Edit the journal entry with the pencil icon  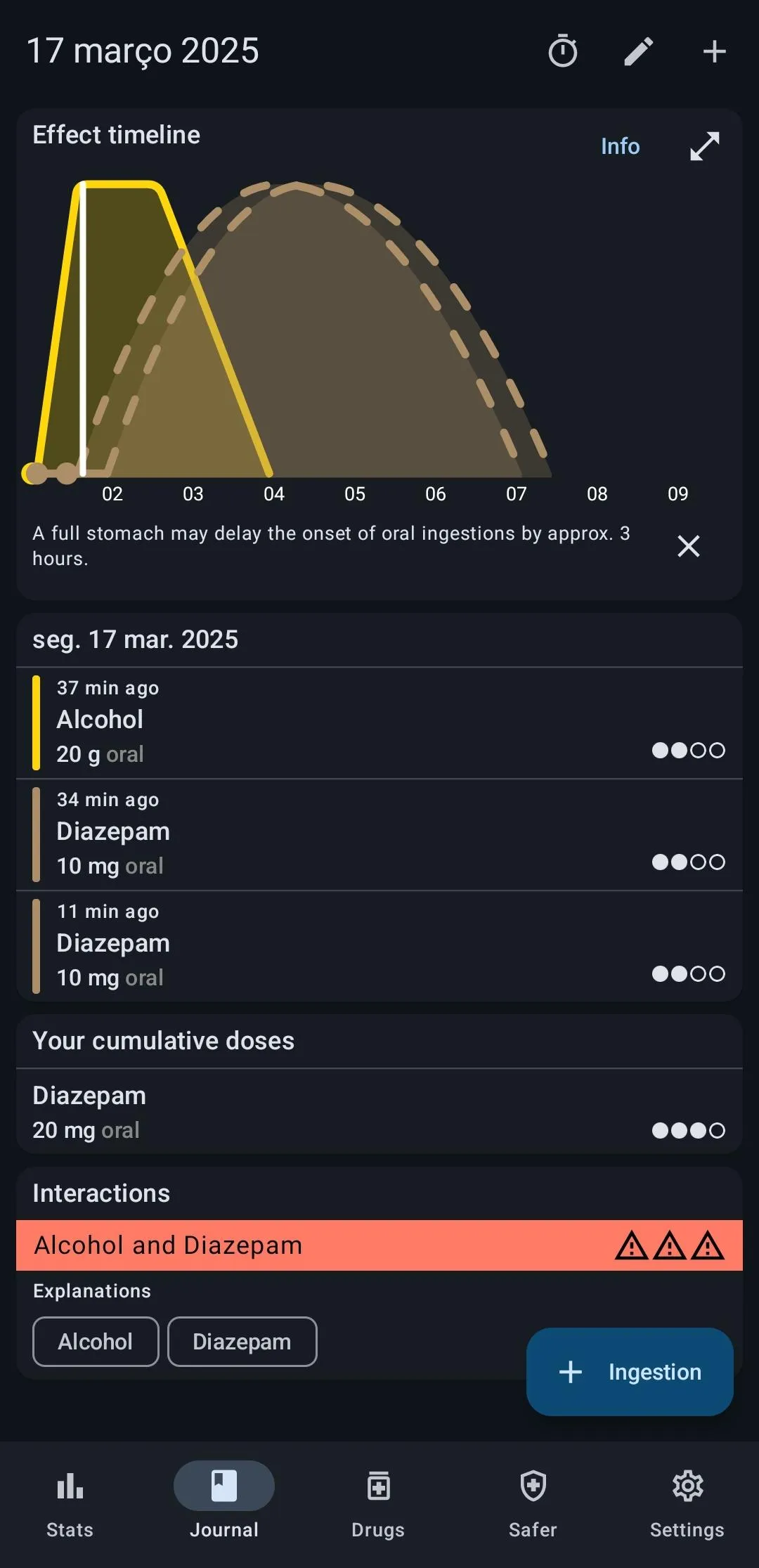point(638,51)
